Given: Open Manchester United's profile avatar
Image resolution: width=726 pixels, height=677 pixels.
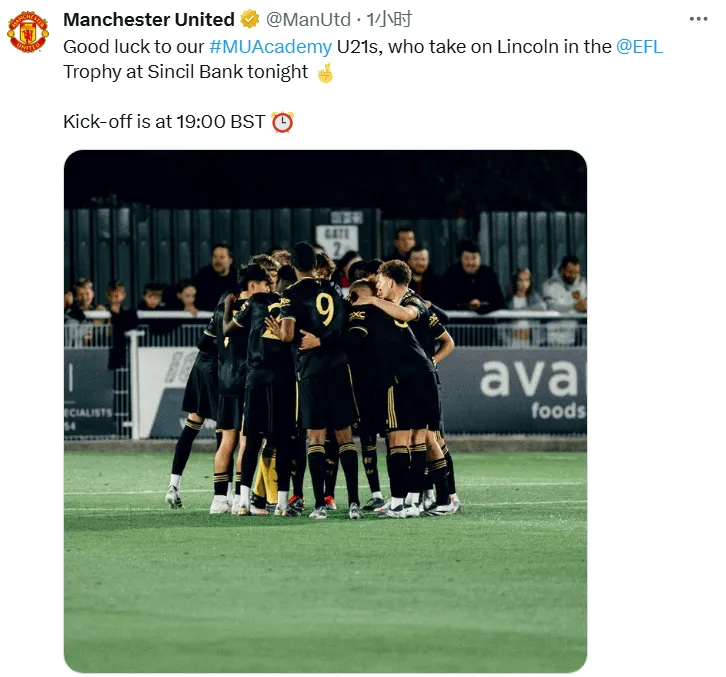Looking at the screenshot, I should coord(28,32).
